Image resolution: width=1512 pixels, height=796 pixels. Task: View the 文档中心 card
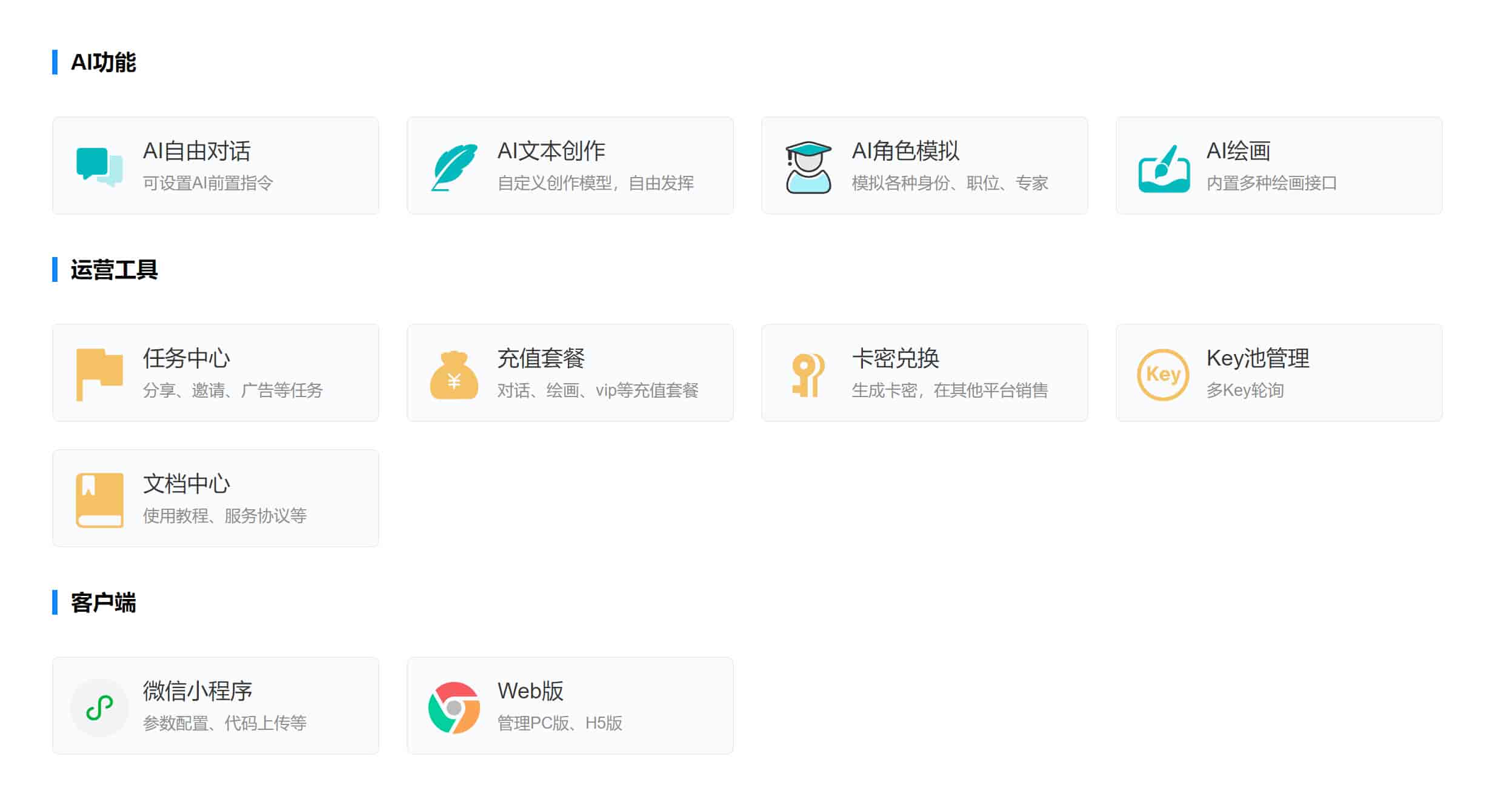click(x=215, y=498)
